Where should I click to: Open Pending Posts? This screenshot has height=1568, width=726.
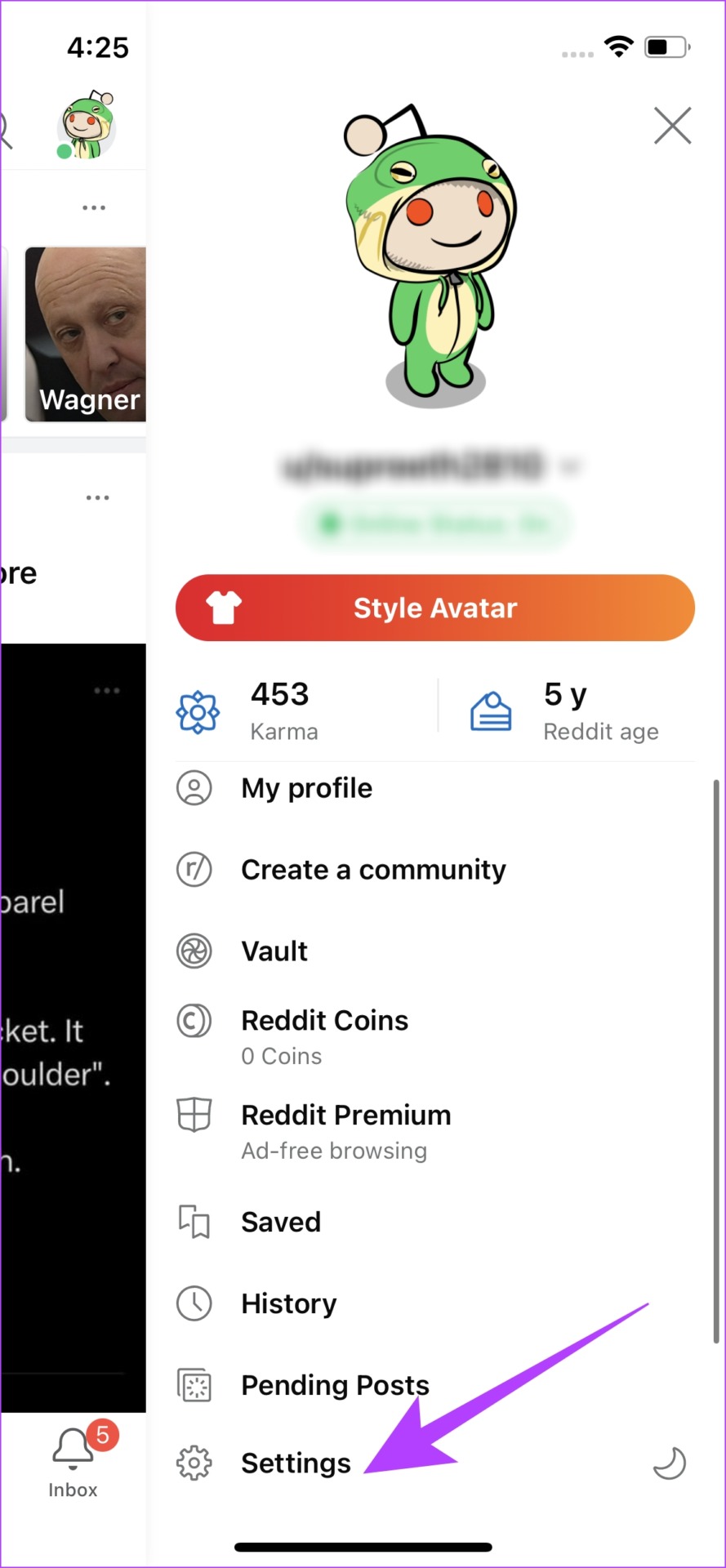pyautogui.click(x=435, y=1385)
